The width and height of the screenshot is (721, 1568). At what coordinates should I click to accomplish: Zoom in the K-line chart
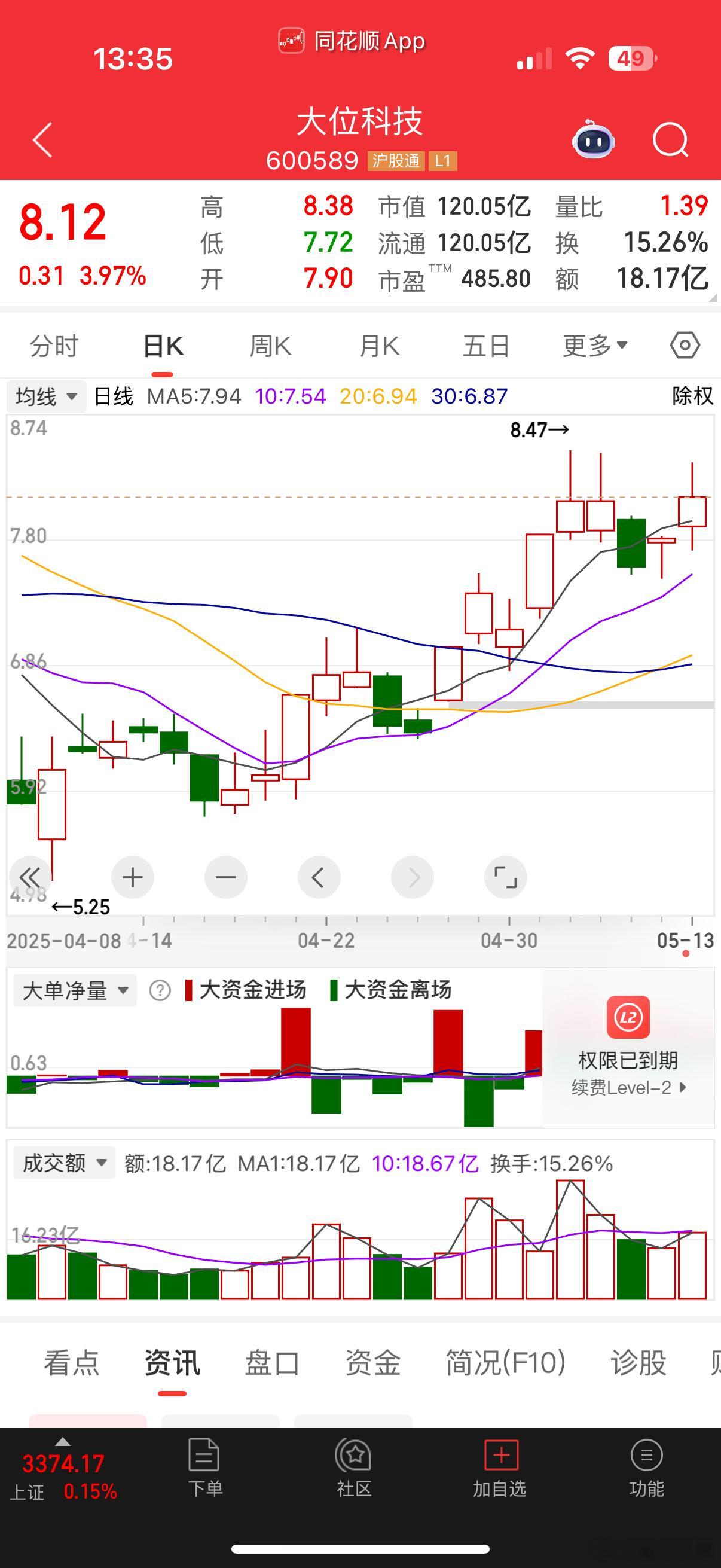[133, 877]
